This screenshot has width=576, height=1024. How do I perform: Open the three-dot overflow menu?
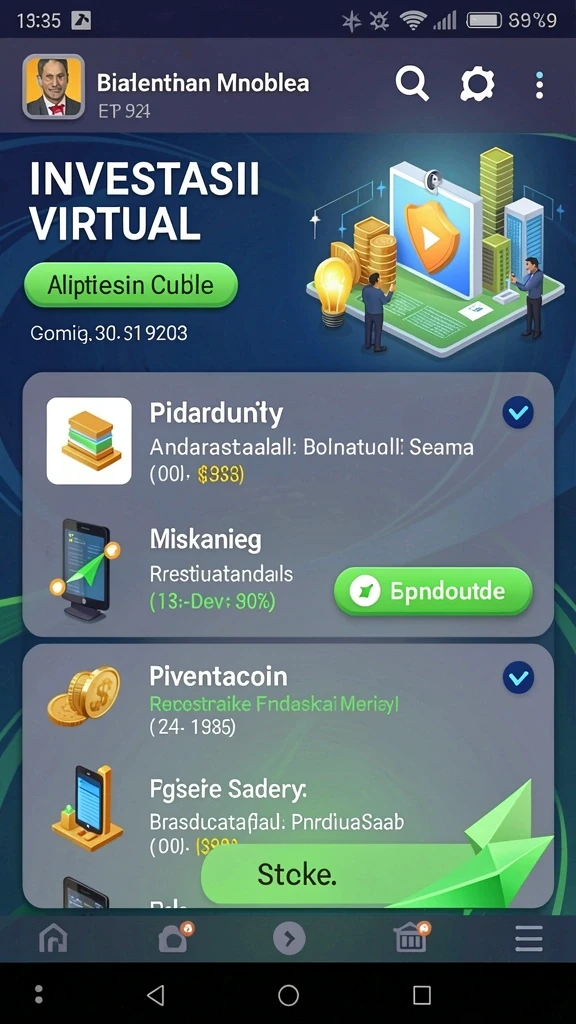[x=539, y=86]
